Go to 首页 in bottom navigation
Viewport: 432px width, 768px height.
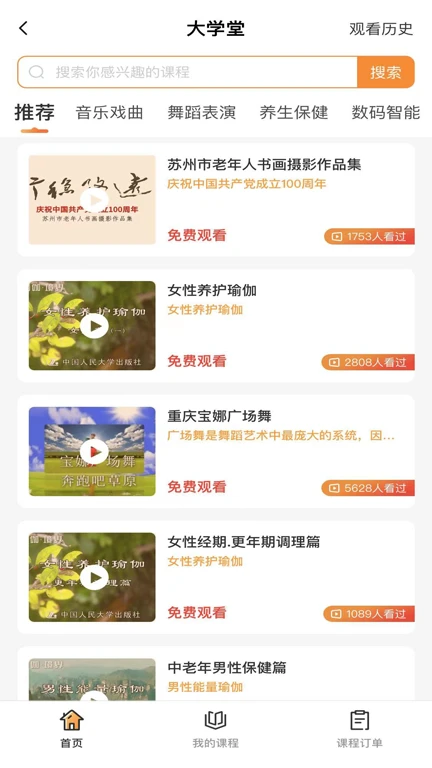pos(72,729)
